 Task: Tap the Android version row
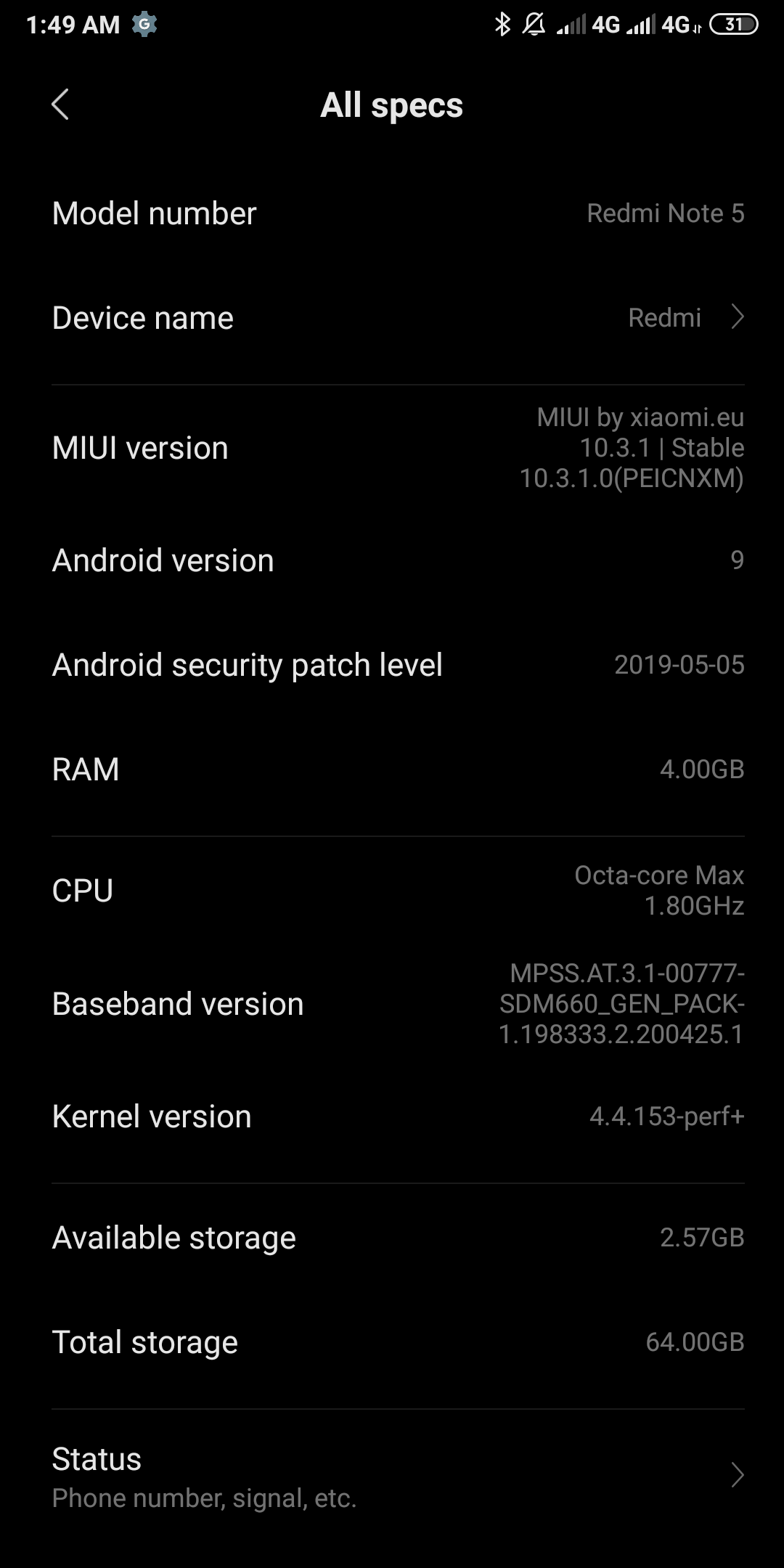click(x=392, y=560)
